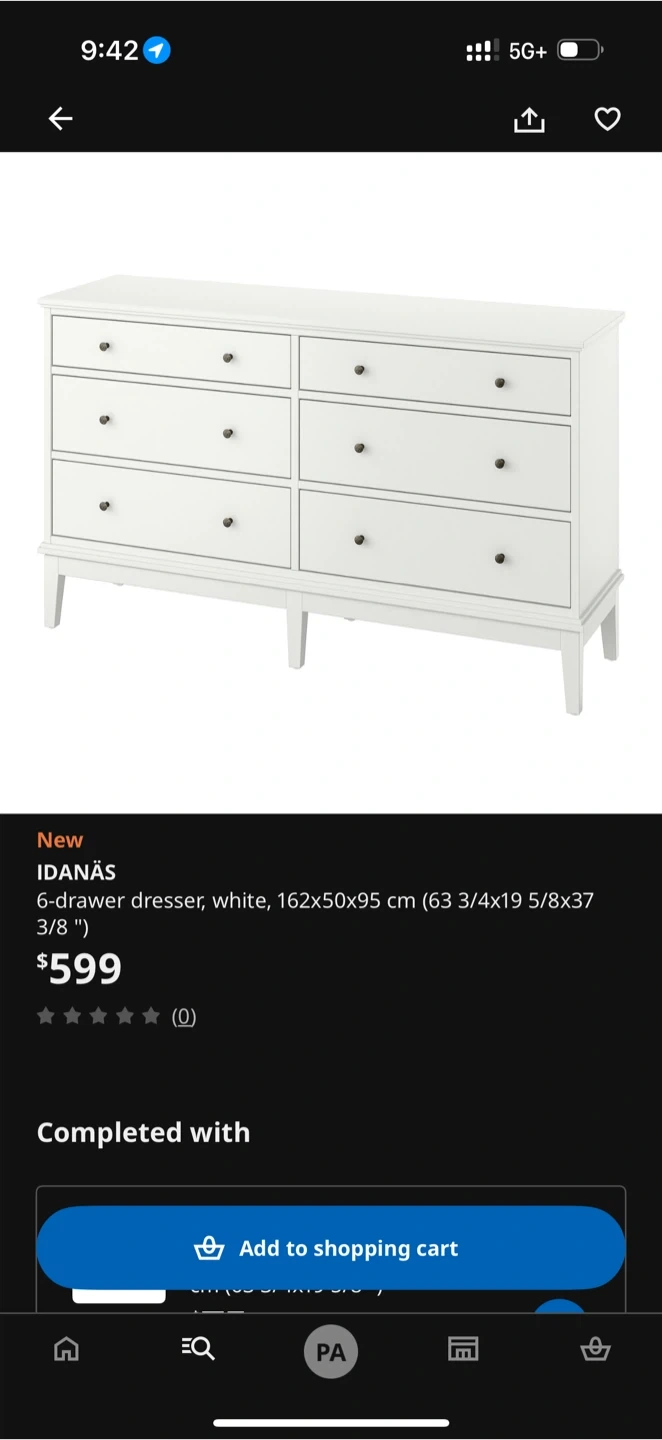Switch to the Home tab

[66, 1349]
